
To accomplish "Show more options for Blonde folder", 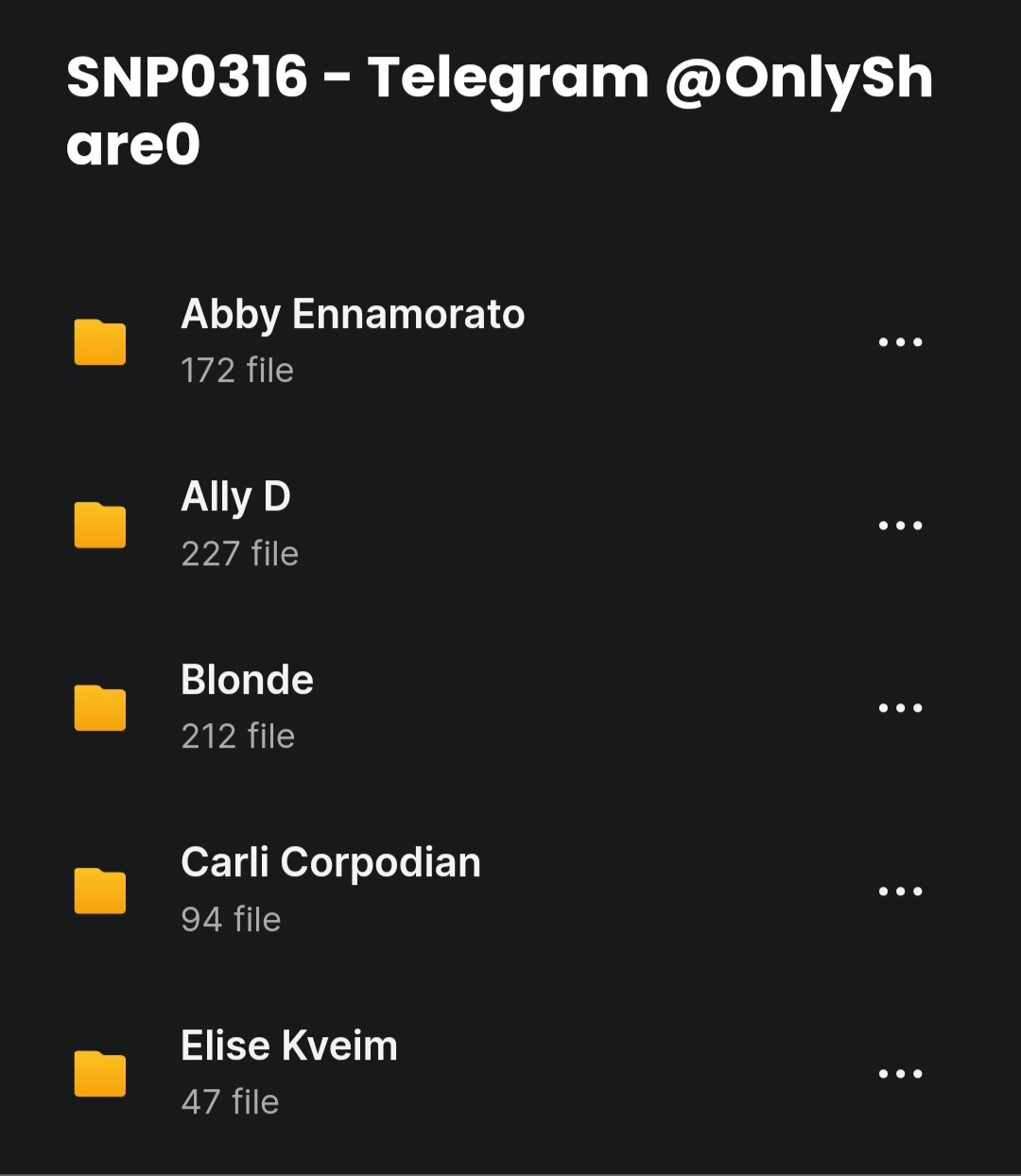I will point(900,708).
